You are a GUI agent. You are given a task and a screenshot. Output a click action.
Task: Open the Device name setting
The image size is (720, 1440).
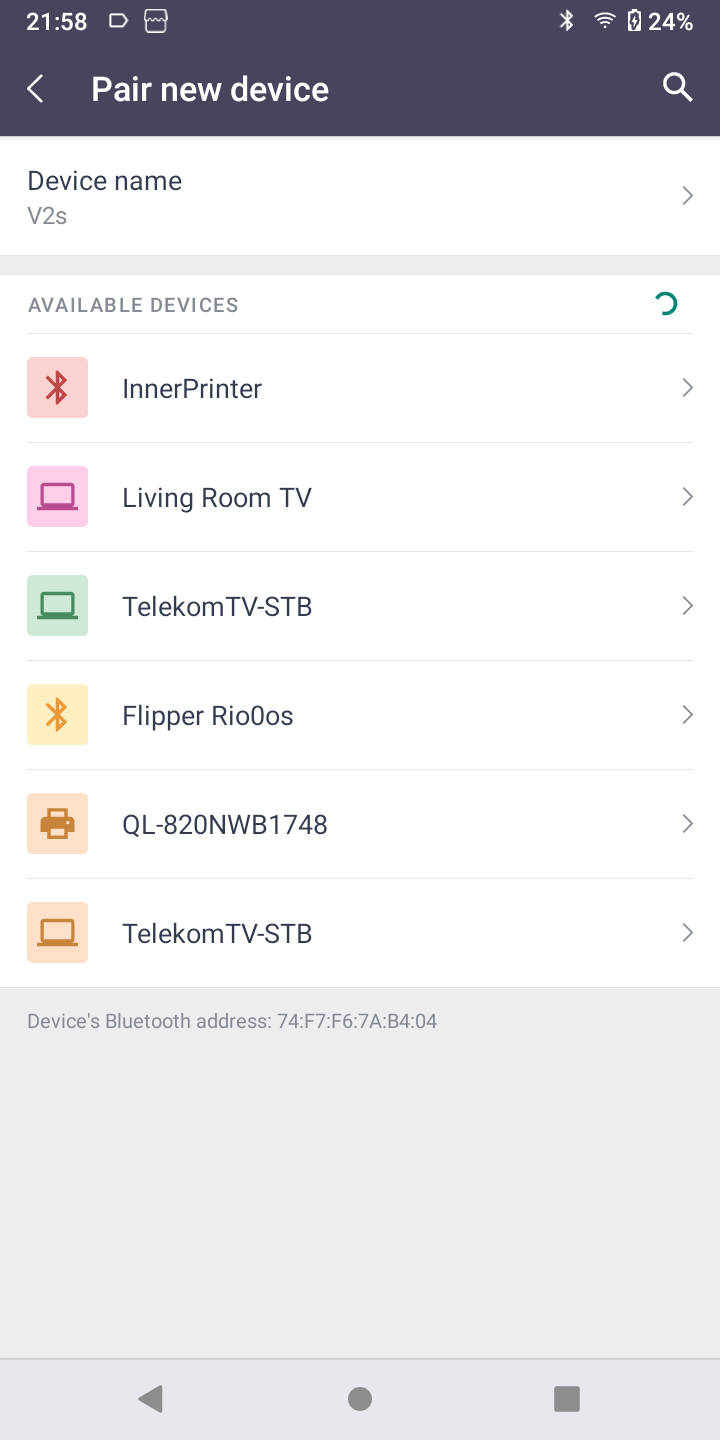(x=360, y=196)
